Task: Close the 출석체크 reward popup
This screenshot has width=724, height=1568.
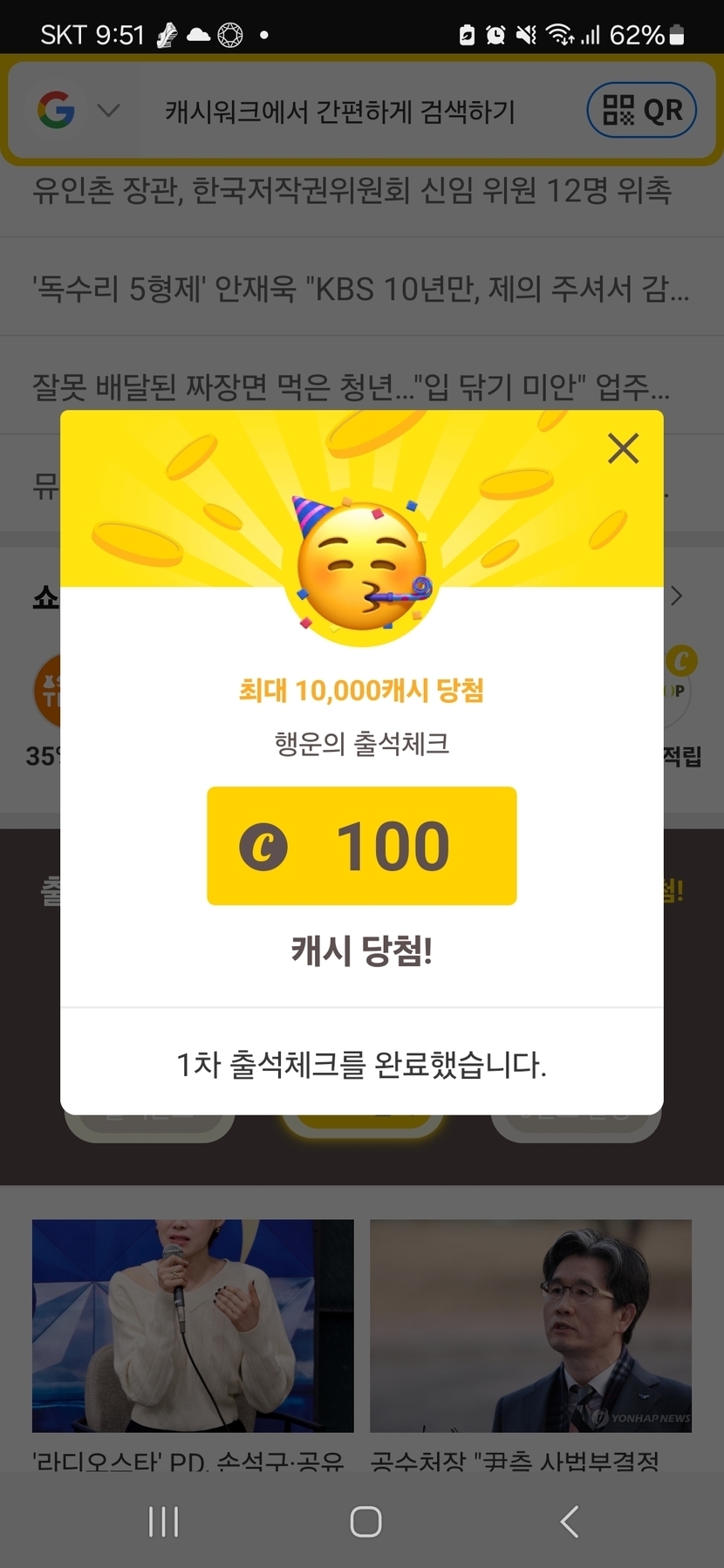Action: 623,448
